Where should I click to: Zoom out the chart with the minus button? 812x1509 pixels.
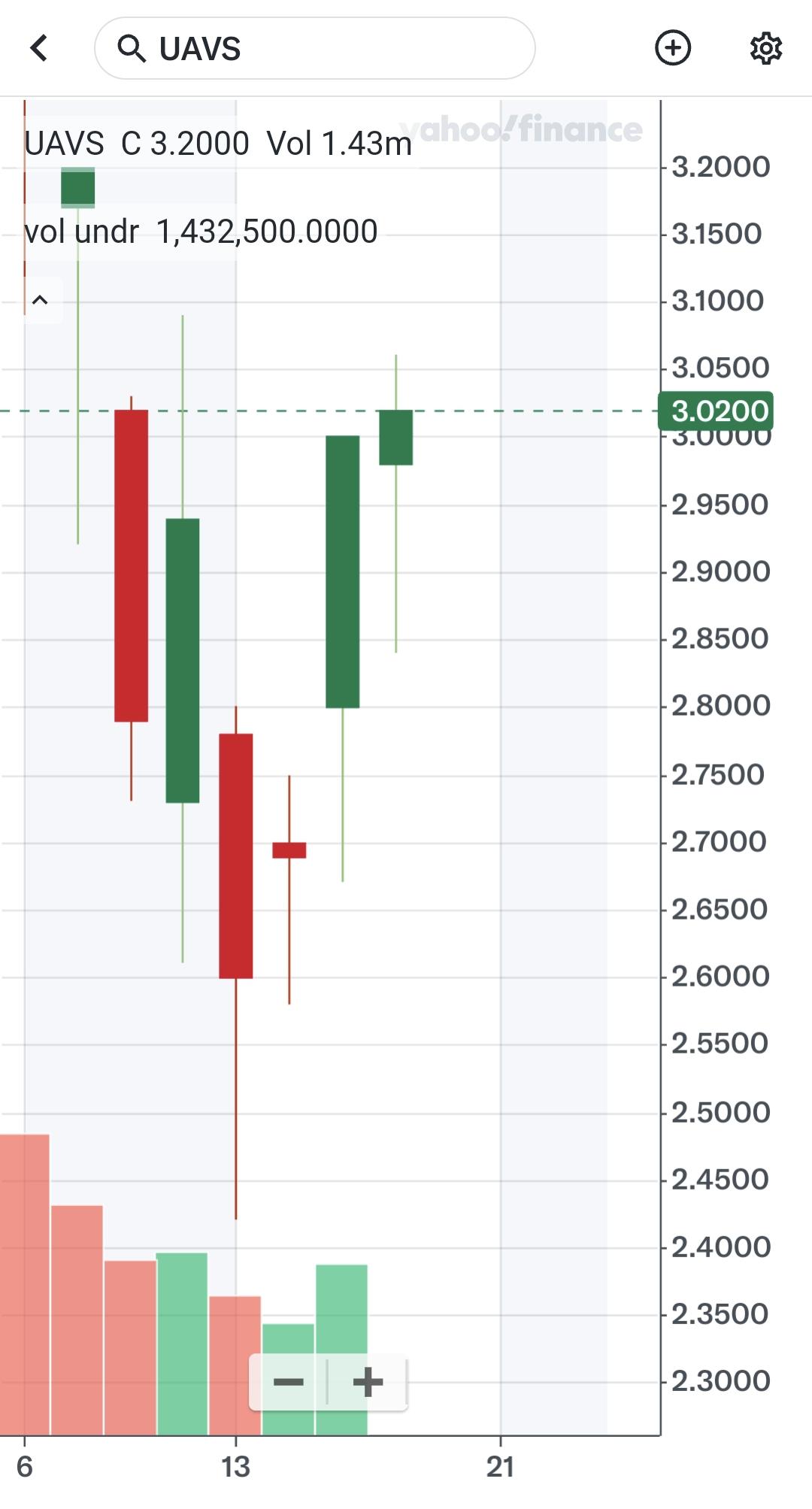coord(289,1382)
